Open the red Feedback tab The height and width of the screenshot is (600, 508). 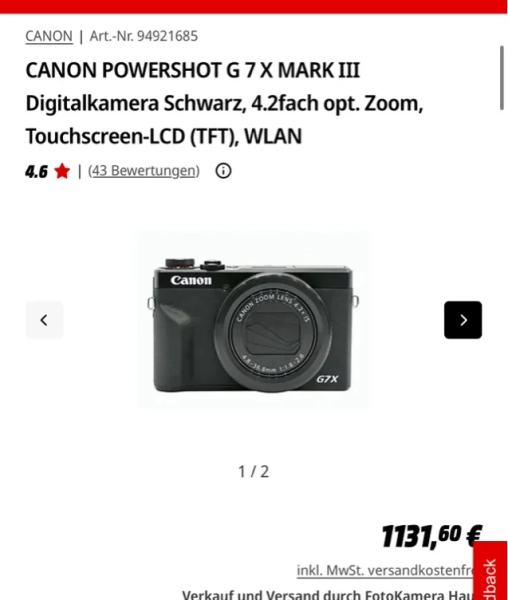490,571
